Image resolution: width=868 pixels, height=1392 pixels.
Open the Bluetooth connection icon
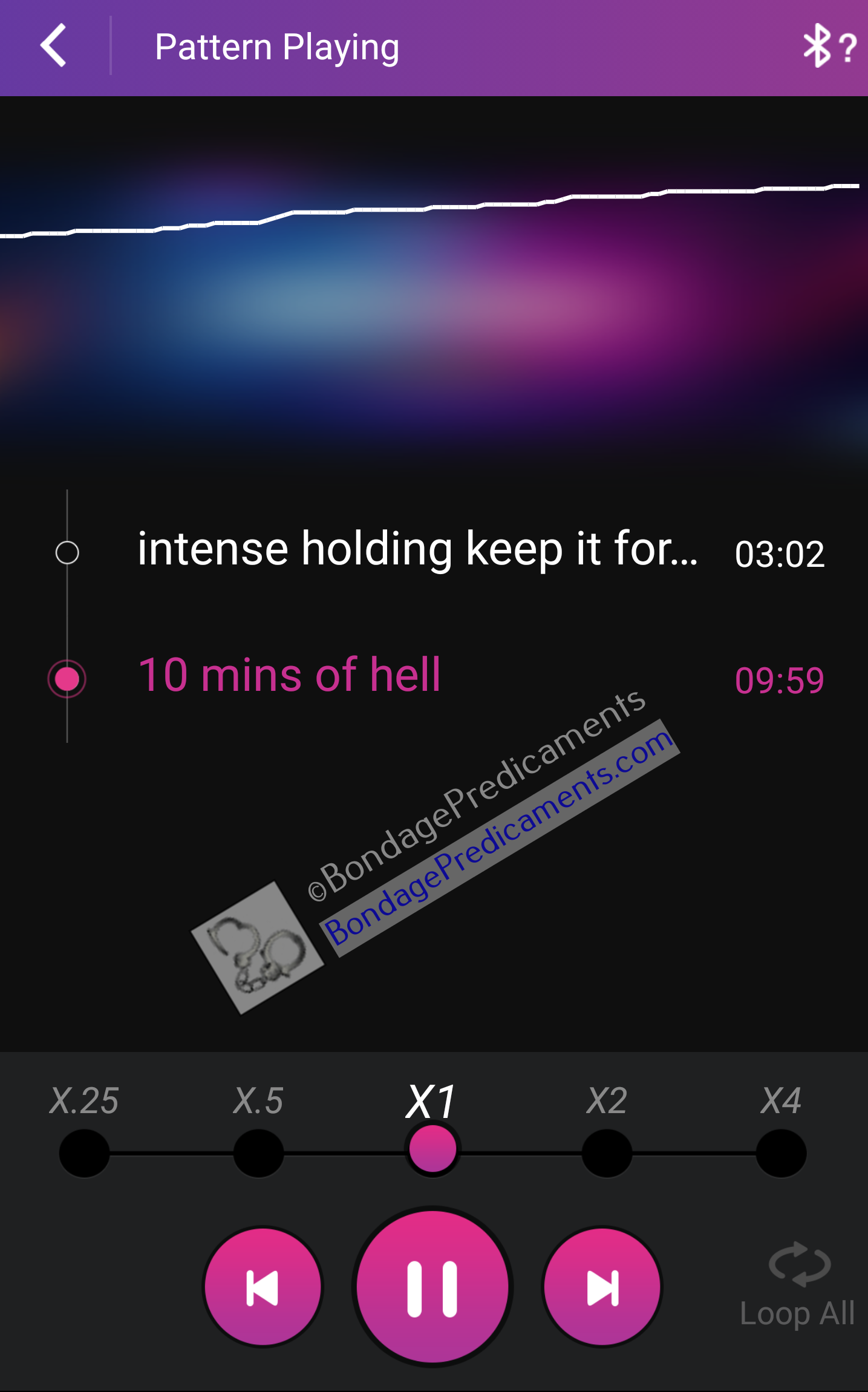[x=815, y=46]
